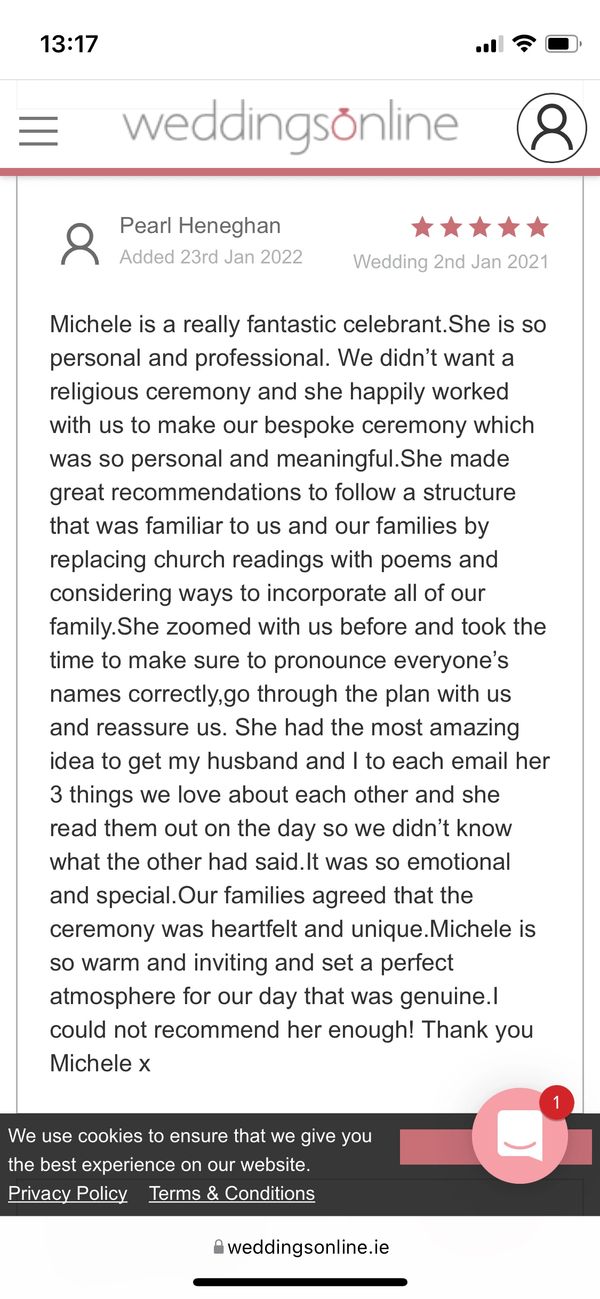Image resolution: width=600 pixels, height=1299 pixels.
Task: Open the chat widget bubble
Action: pos(519,1136)
